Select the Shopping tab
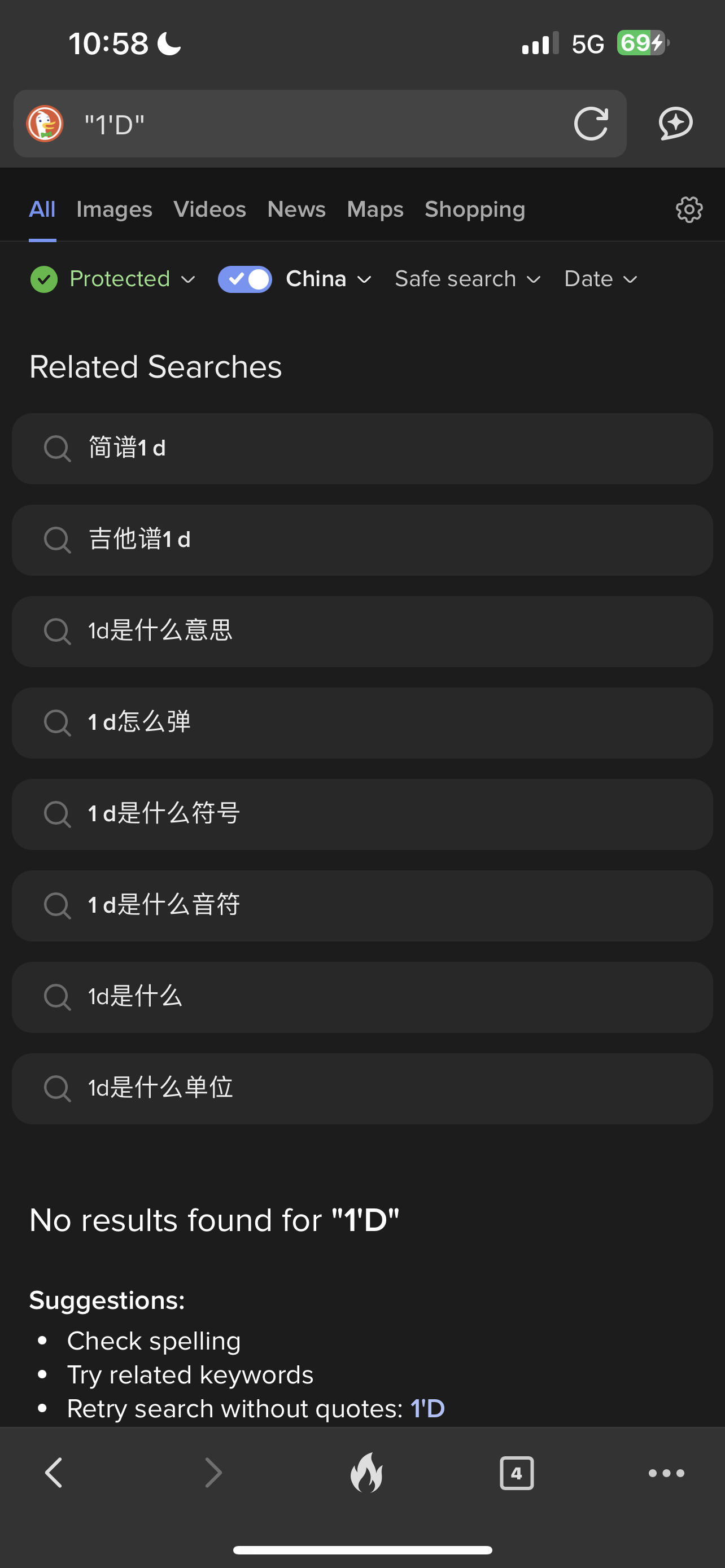Screen dimensions: 725x1568 [475, 209]
